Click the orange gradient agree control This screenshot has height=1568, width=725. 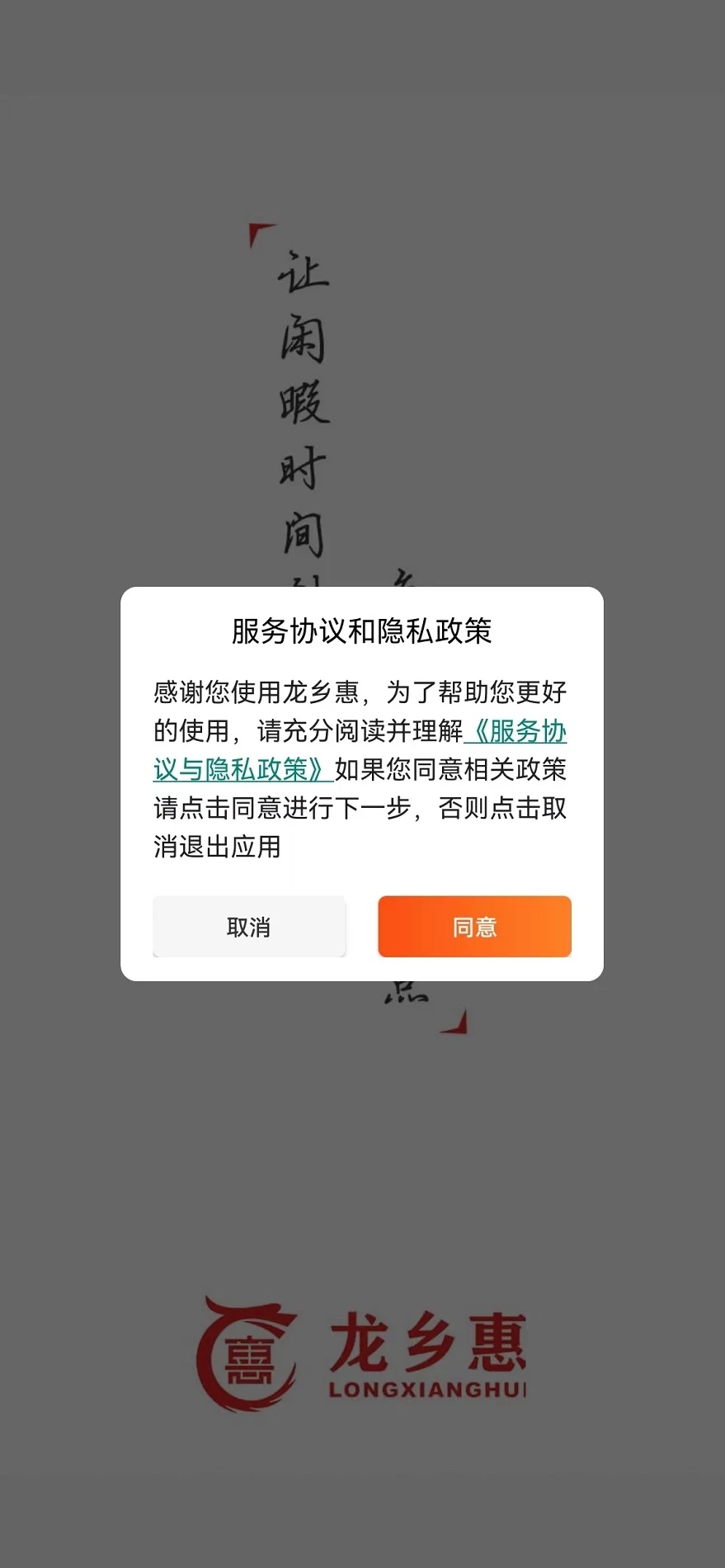point(474,927)
